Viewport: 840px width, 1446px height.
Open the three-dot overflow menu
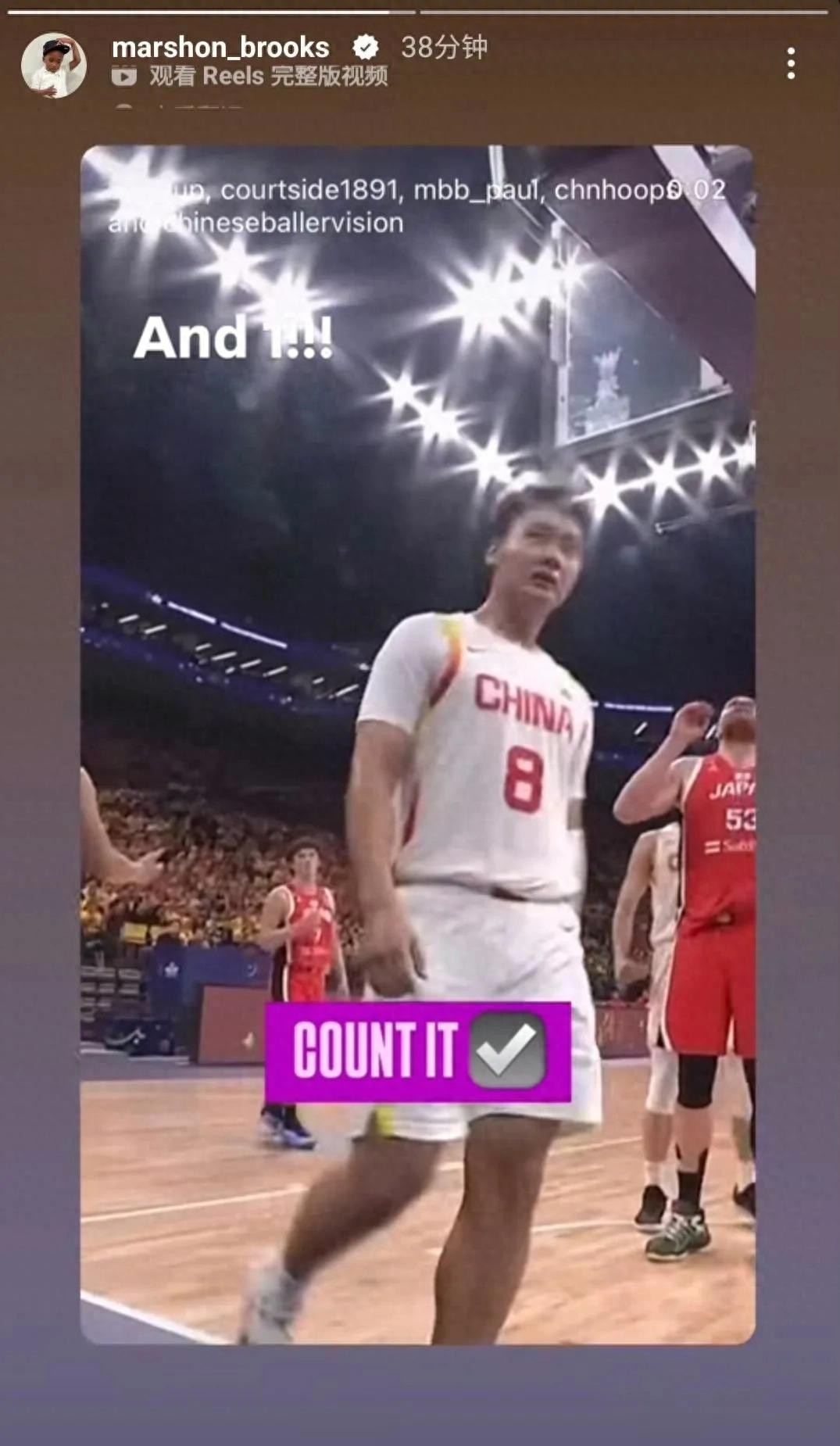pyautogui.click(x=791, y=63)
